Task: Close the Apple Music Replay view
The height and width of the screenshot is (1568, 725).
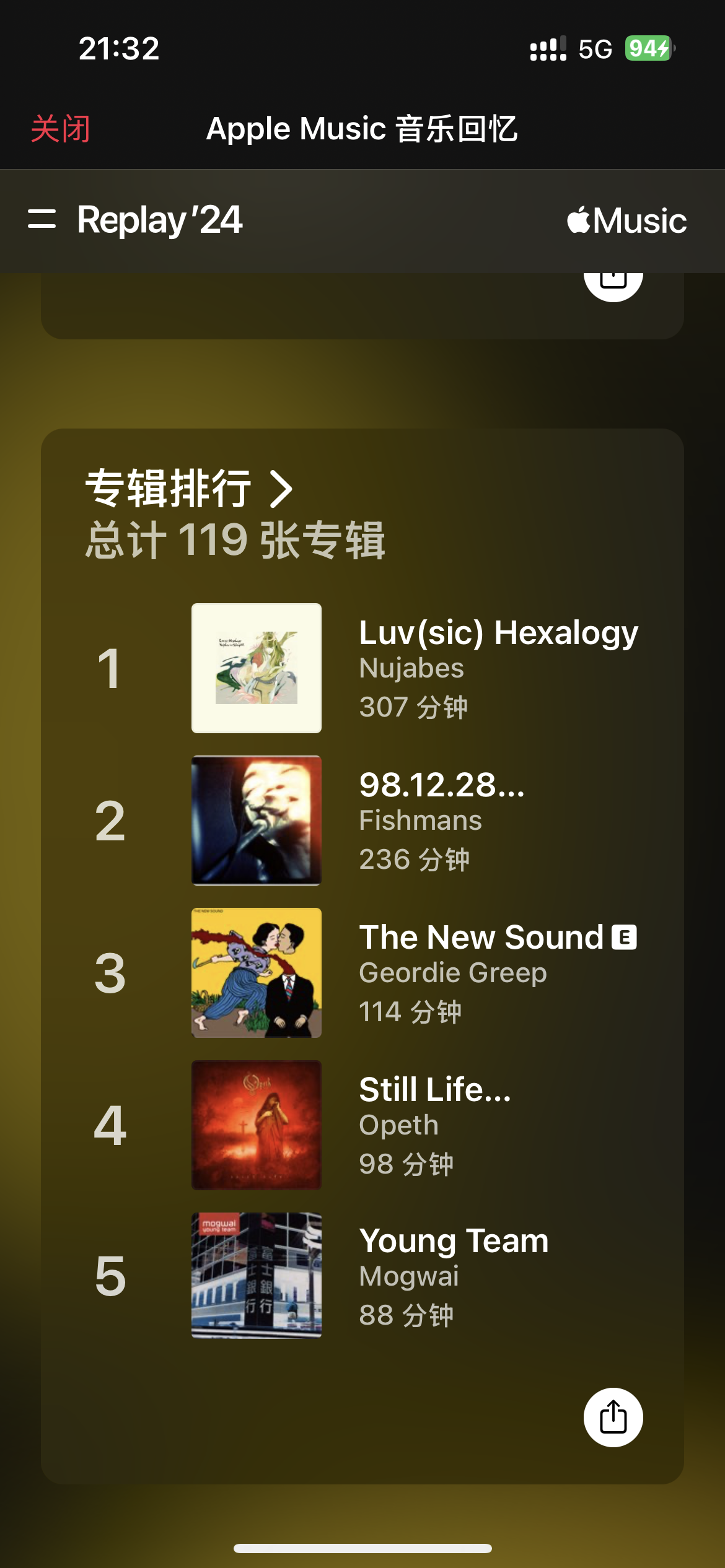Action: pyautogui.click(x=61, y=129)
